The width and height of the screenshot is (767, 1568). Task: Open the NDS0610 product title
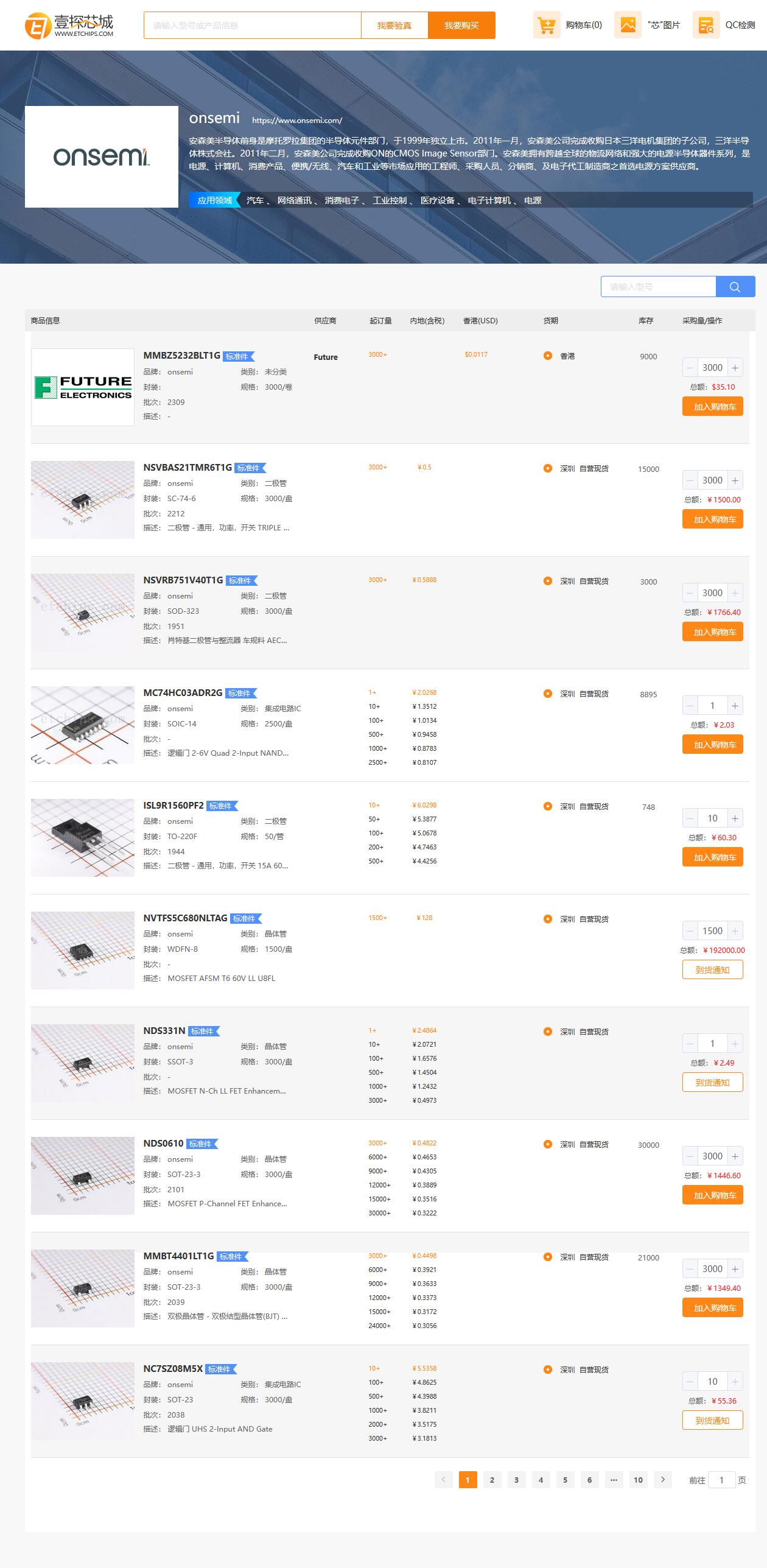pyautogui.click(x=163, y=1144)
